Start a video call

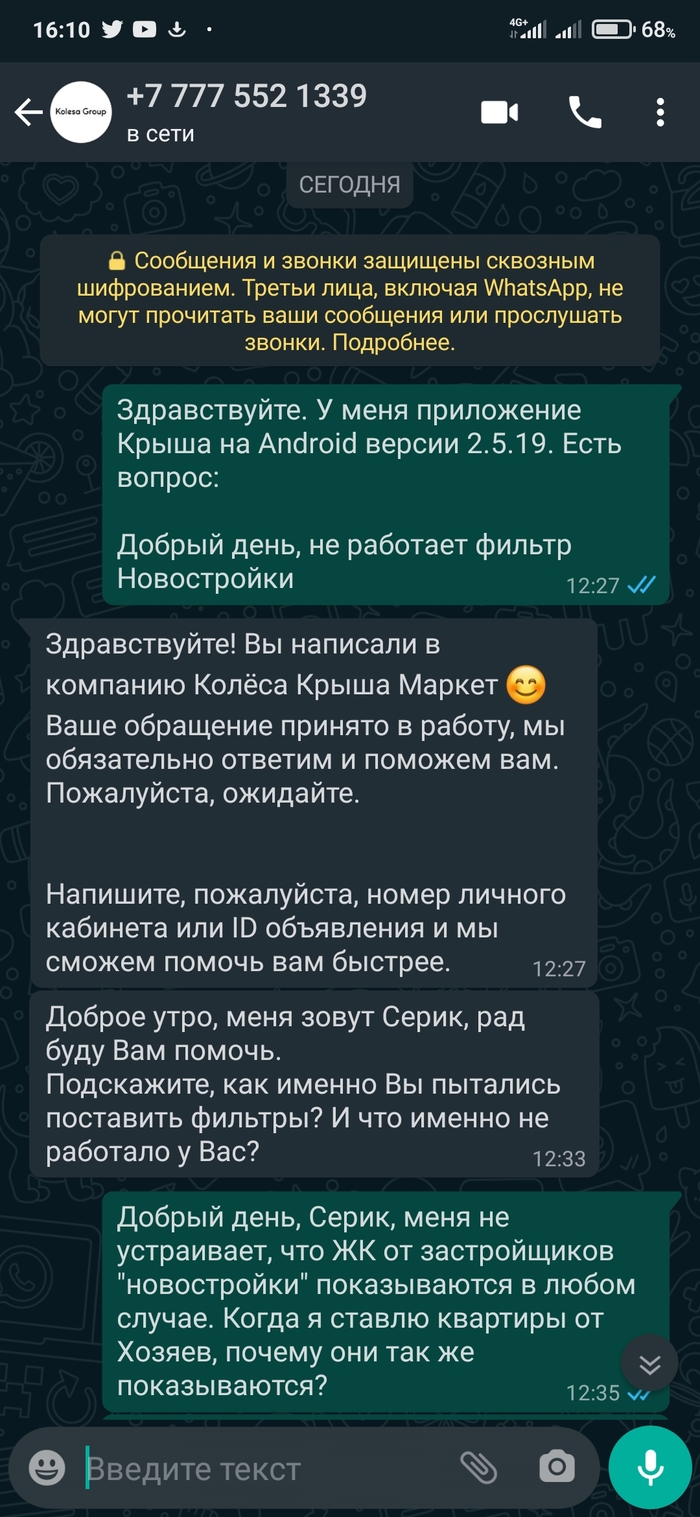(499, 112)
